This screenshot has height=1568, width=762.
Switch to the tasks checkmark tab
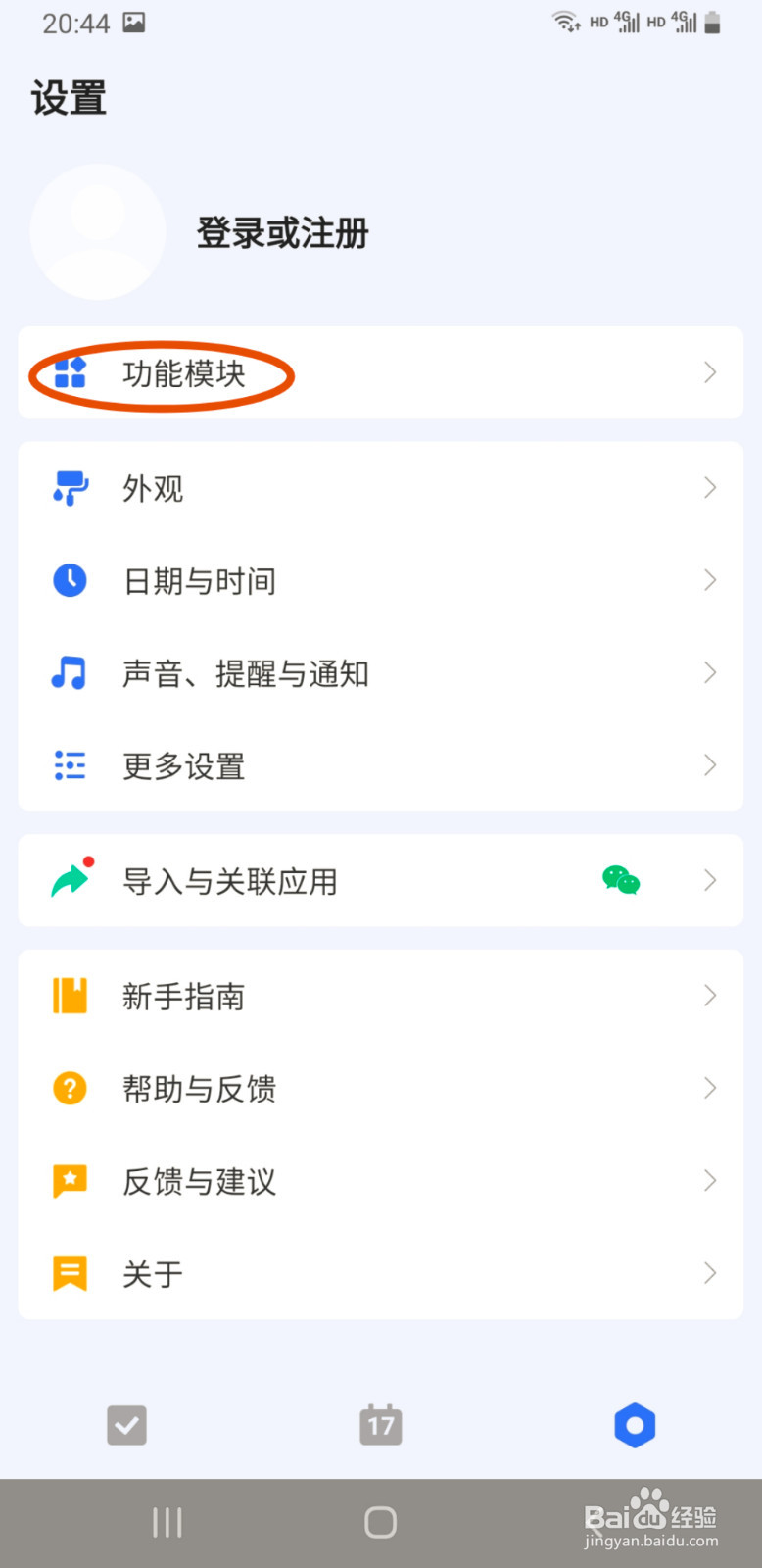point(126,1425)
